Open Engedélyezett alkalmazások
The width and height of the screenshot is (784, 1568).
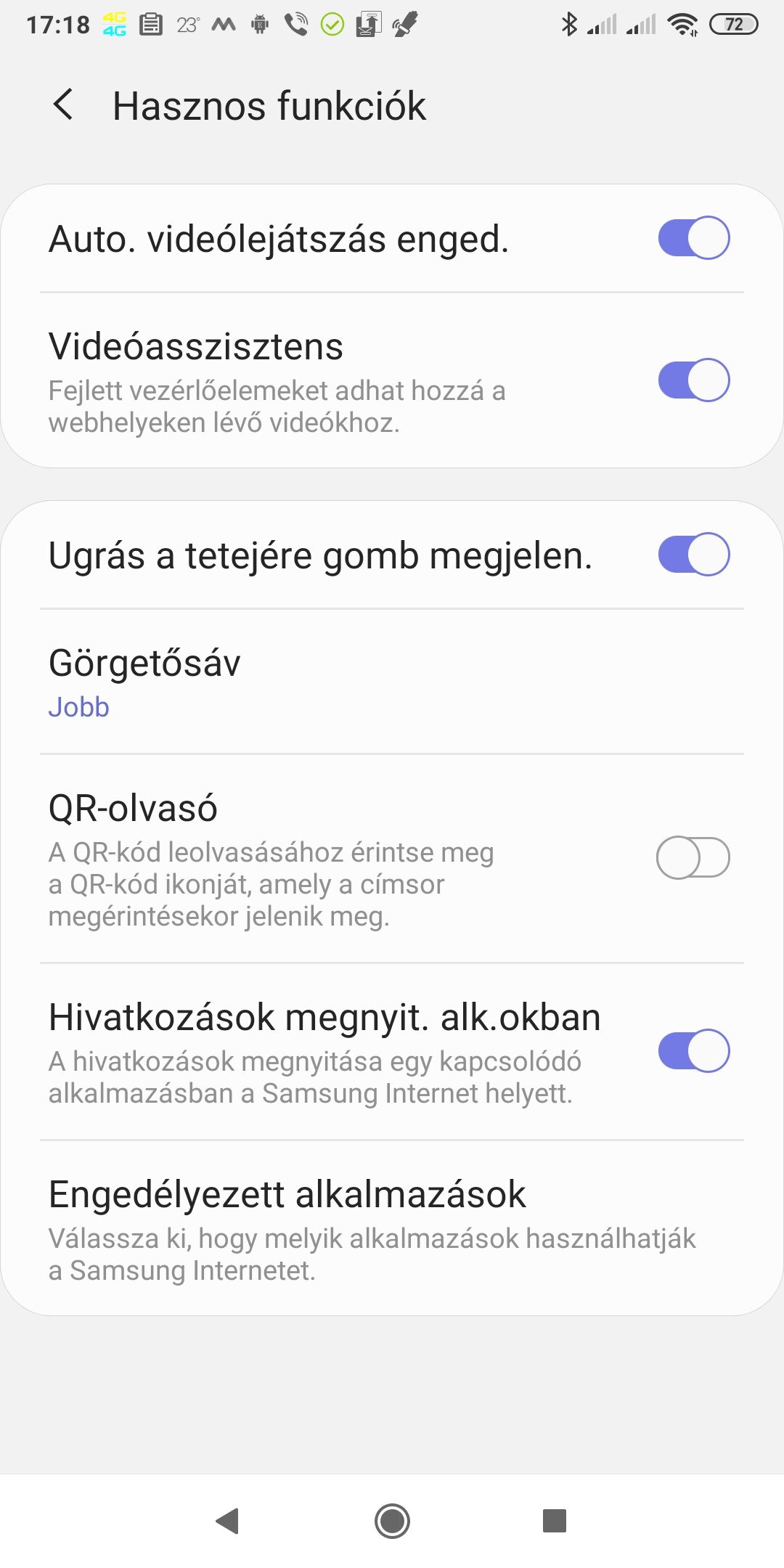392,1228
